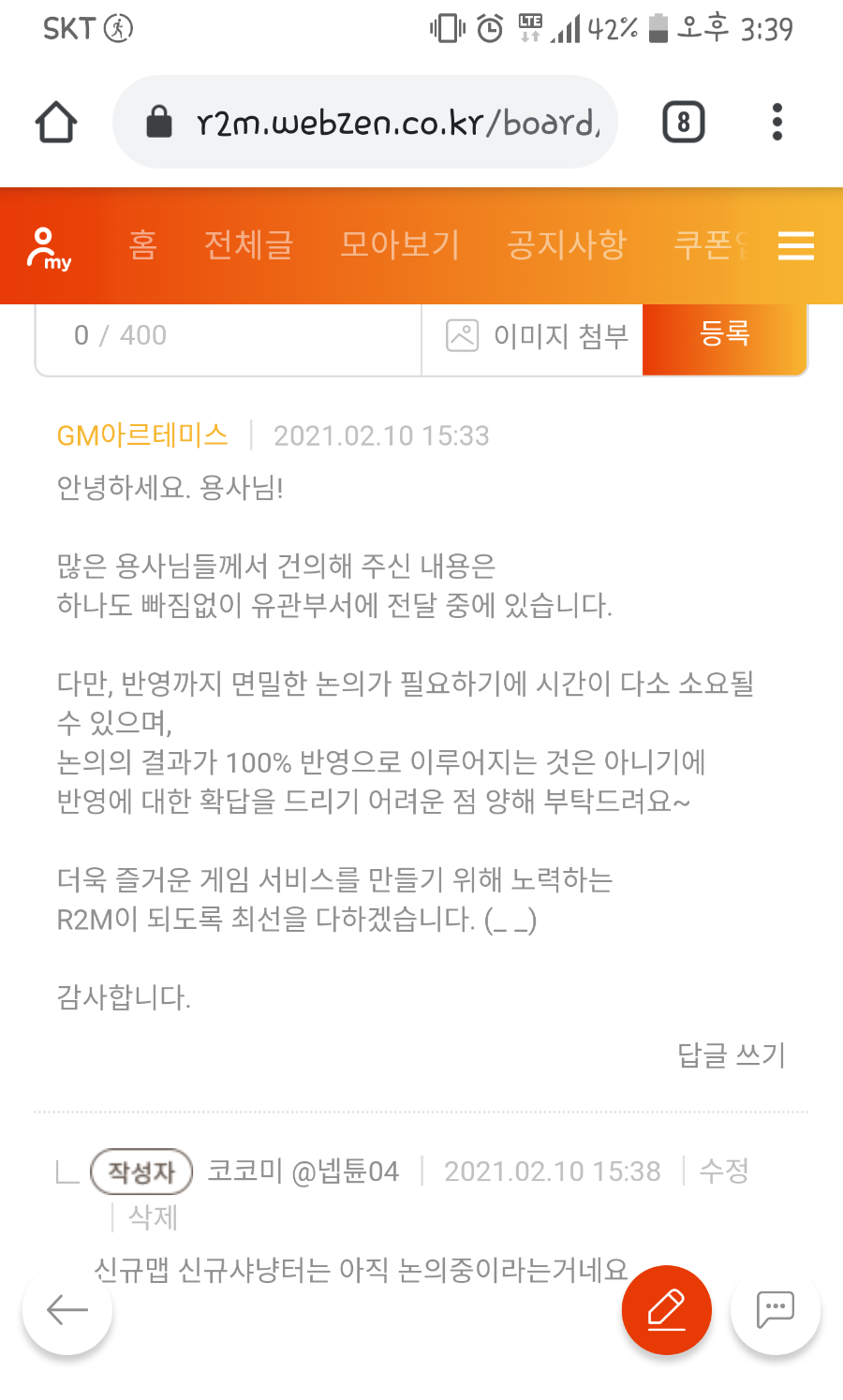Open the hamburger menu

pyautogui.click(x=795, y=246)
